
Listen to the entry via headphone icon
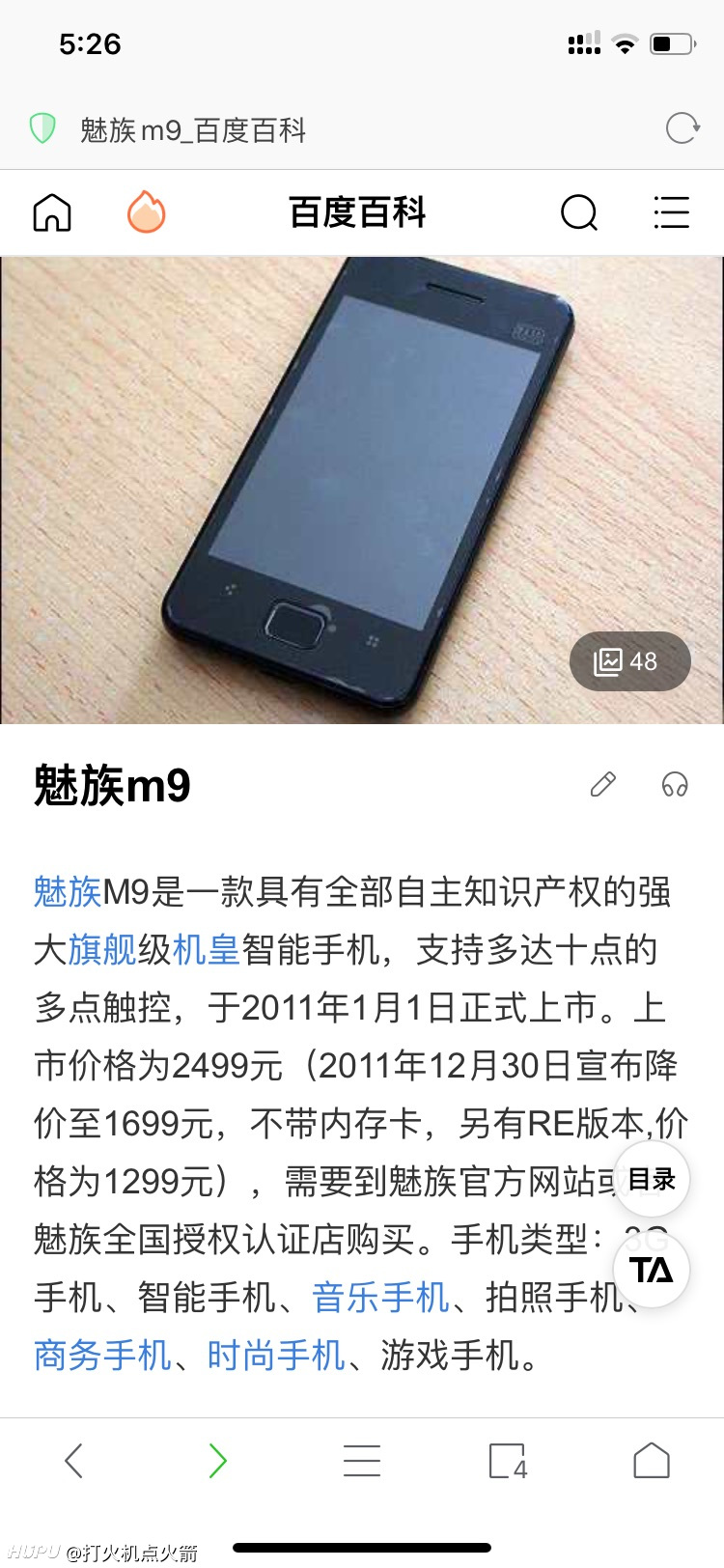click(x=675, y=784)
